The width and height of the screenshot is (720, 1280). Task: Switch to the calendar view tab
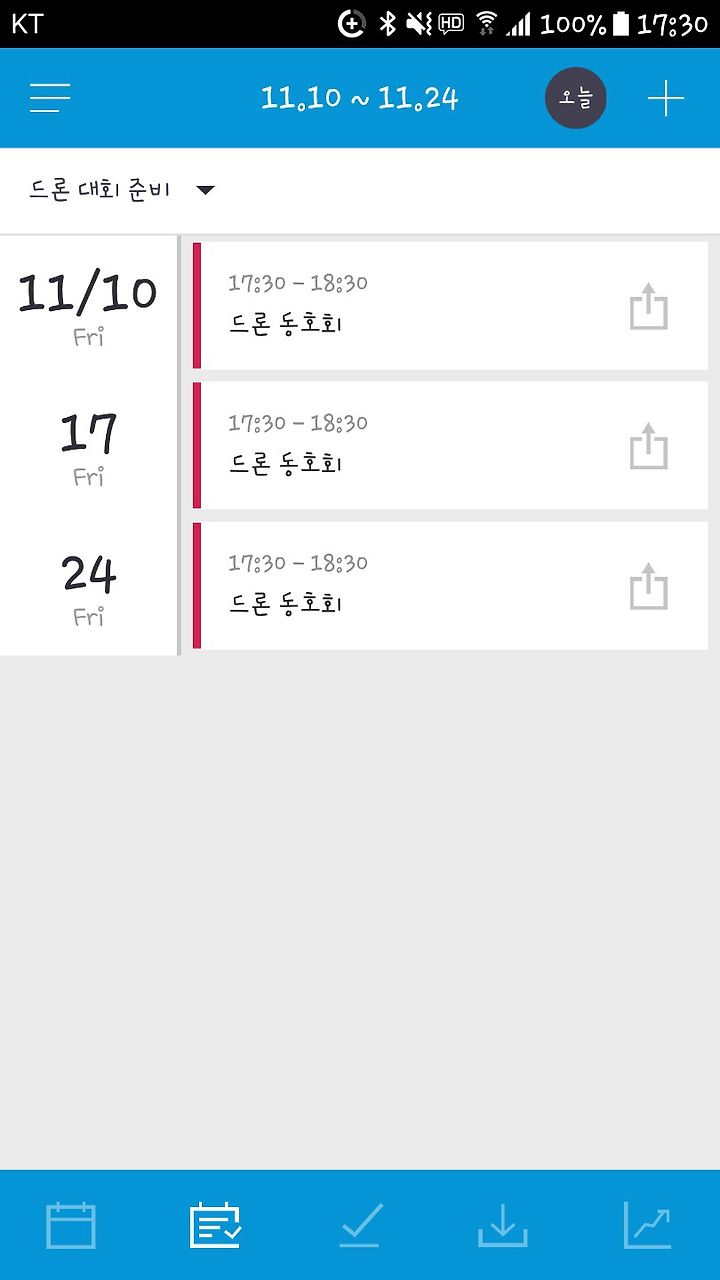click(x=71, y=1225)
